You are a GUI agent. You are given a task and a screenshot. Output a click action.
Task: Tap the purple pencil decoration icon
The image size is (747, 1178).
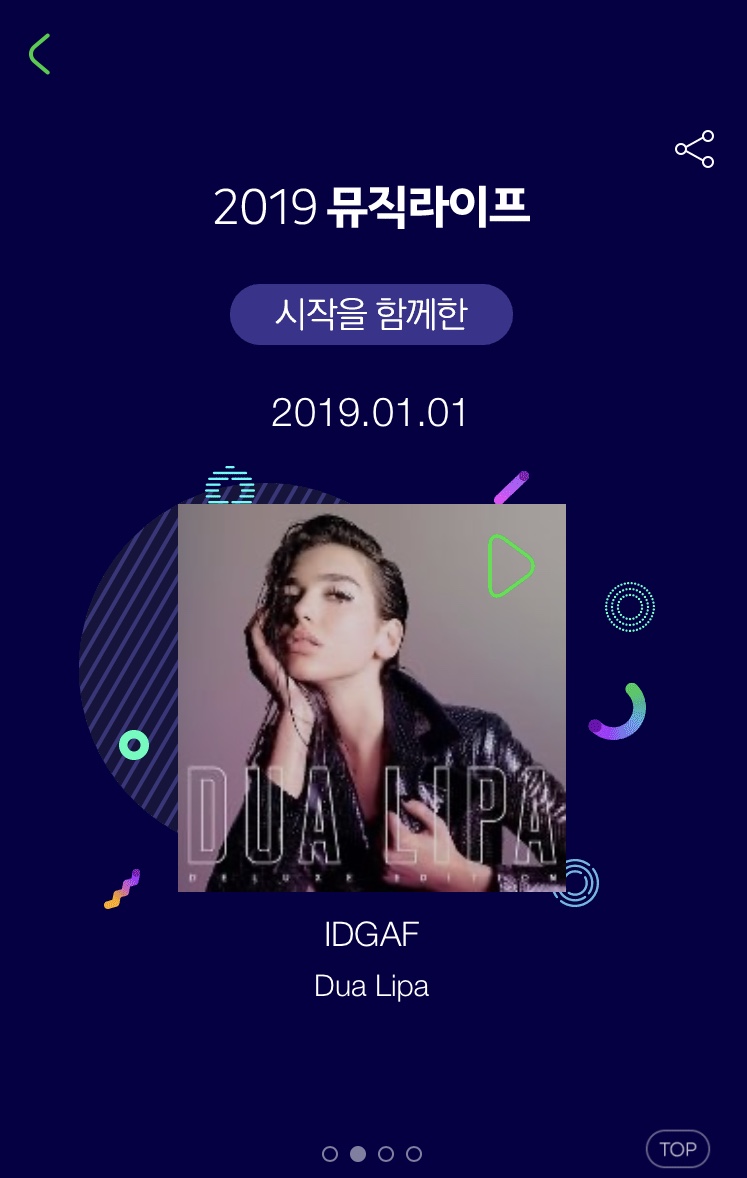(511, 487)
